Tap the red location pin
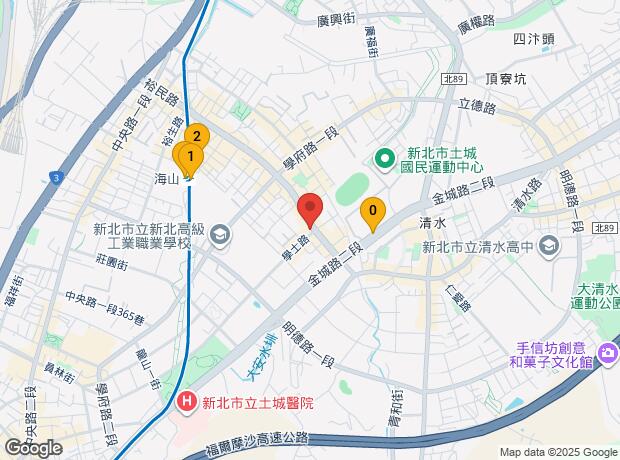 tap(310, 209)
